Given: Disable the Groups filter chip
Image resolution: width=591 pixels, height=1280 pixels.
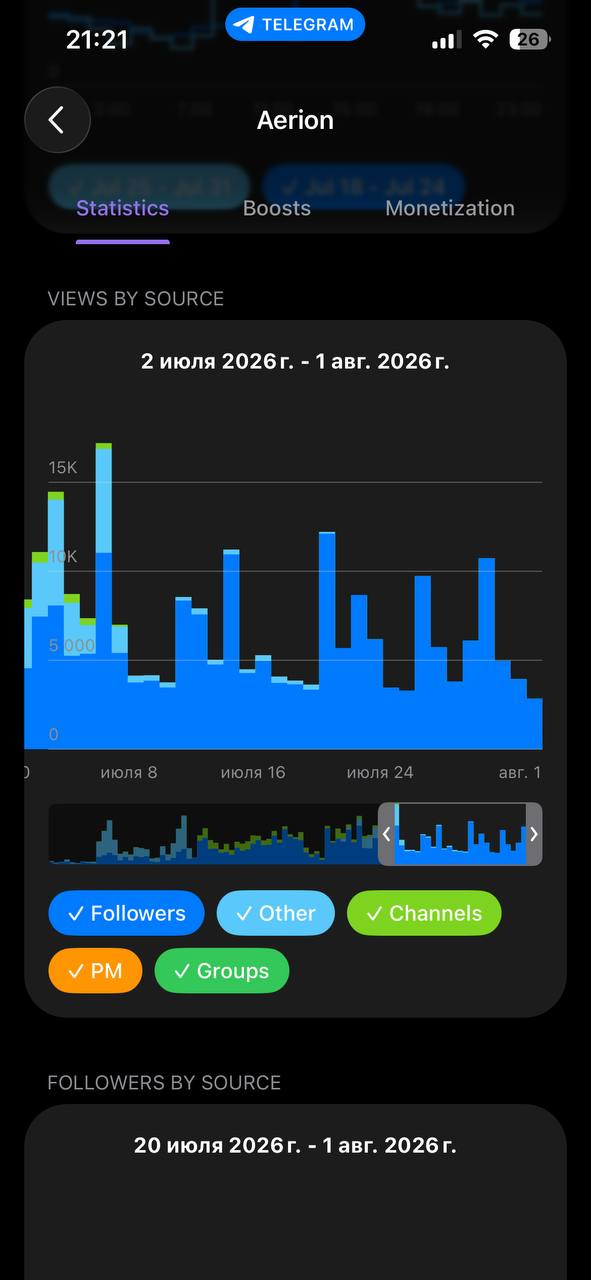Looking at the screenshot, I should [x=222, y=971].
